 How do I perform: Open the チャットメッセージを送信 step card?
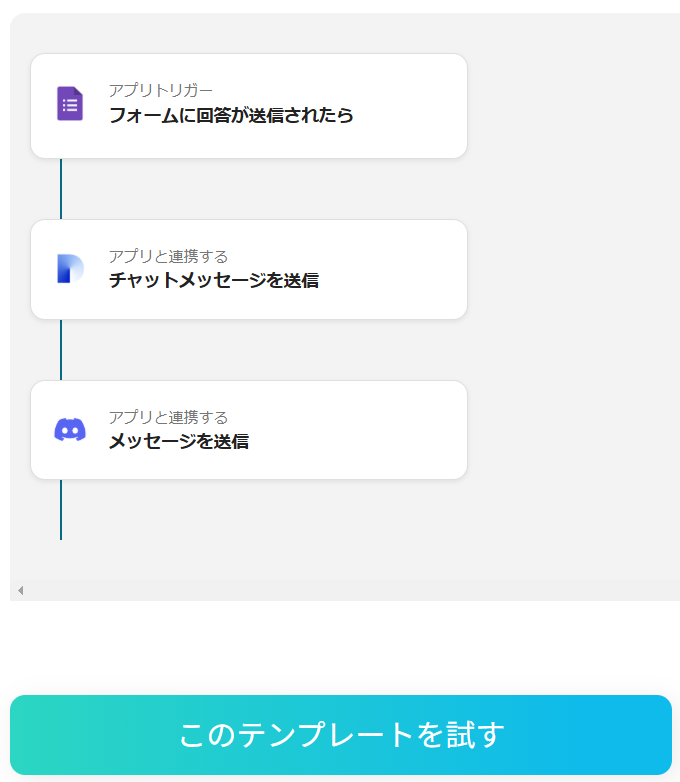point(249,270)
